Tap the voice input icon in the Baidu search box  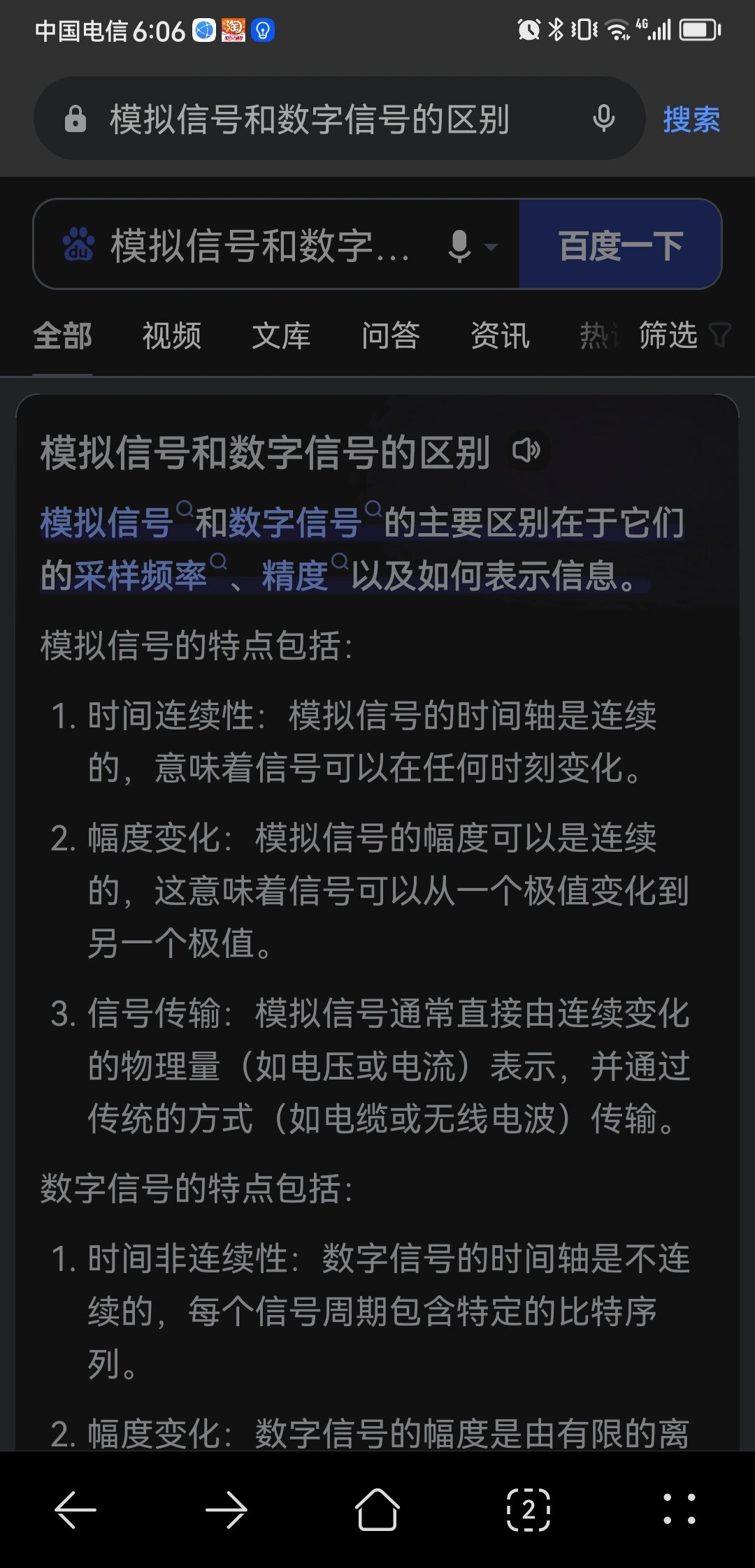[x=458, y=246]
